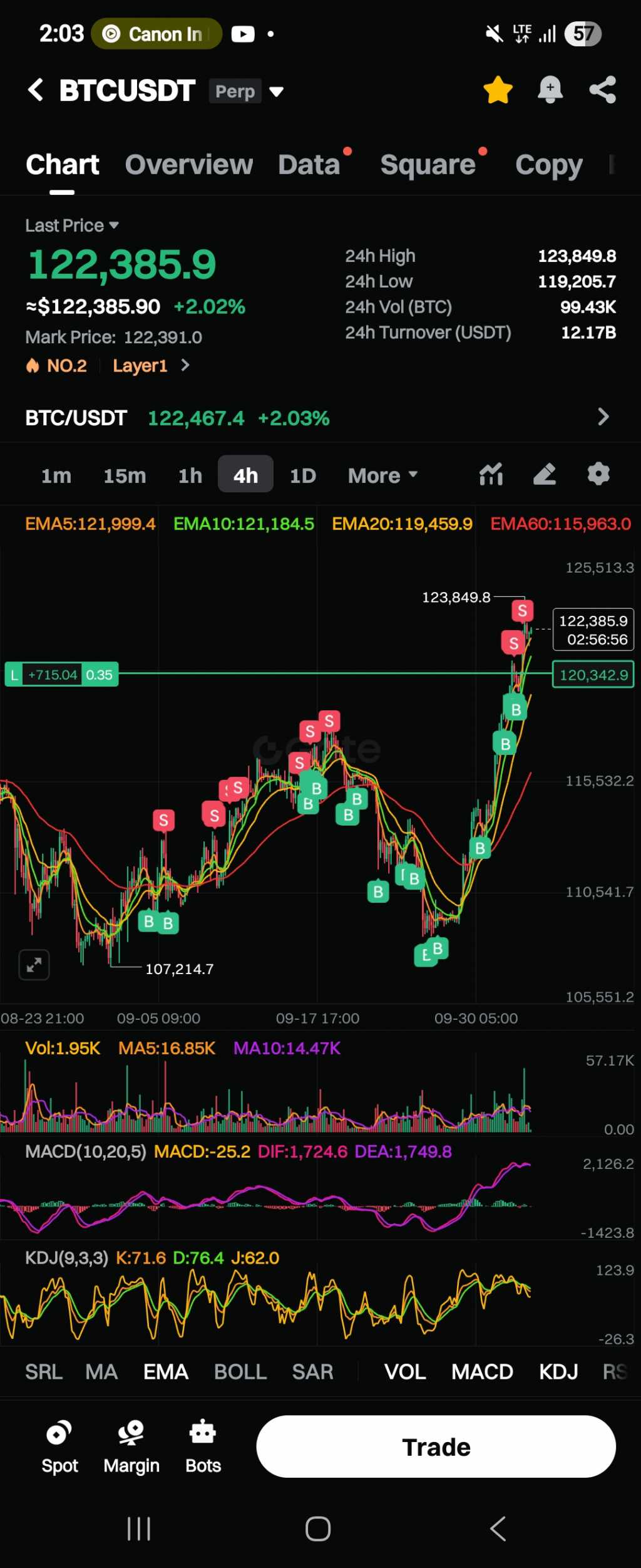Expand the Last Price dropdown
The width and height of the screenshot is (641, 1568).
pyautogui.click(x=72, y=226)
